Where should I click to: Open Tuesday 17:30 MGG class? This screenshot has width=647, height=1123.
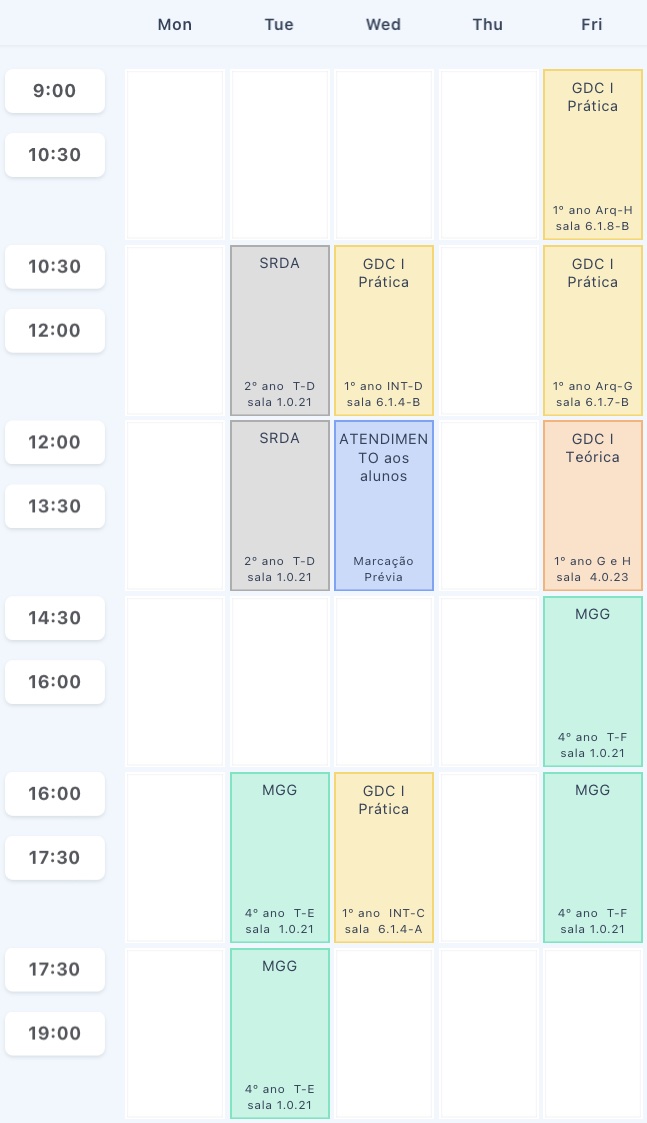click(280, 1033)
